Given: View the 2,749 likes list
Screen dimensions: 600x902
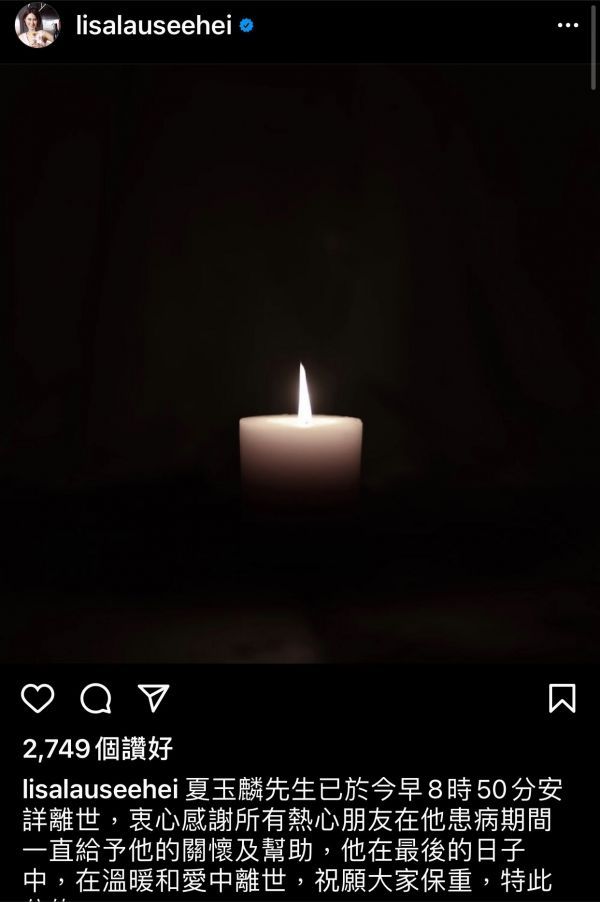Looking at the screenshot, I should 98,747.
